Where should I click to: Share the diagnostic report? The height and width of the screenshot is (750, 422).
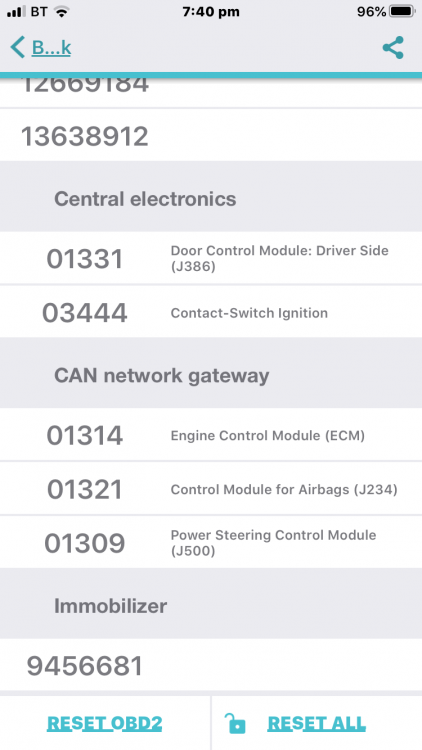coord(393,48)
